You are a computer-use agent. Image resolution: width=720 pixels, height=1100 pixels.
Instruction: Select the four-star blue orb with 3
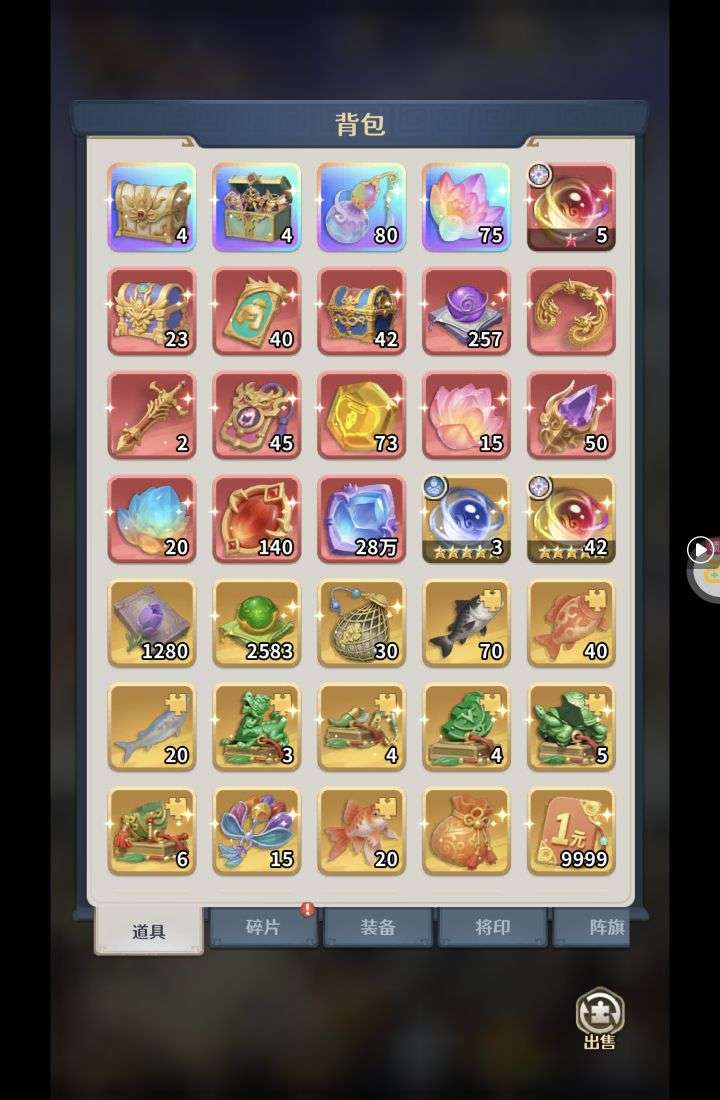(x=466, y=519)
